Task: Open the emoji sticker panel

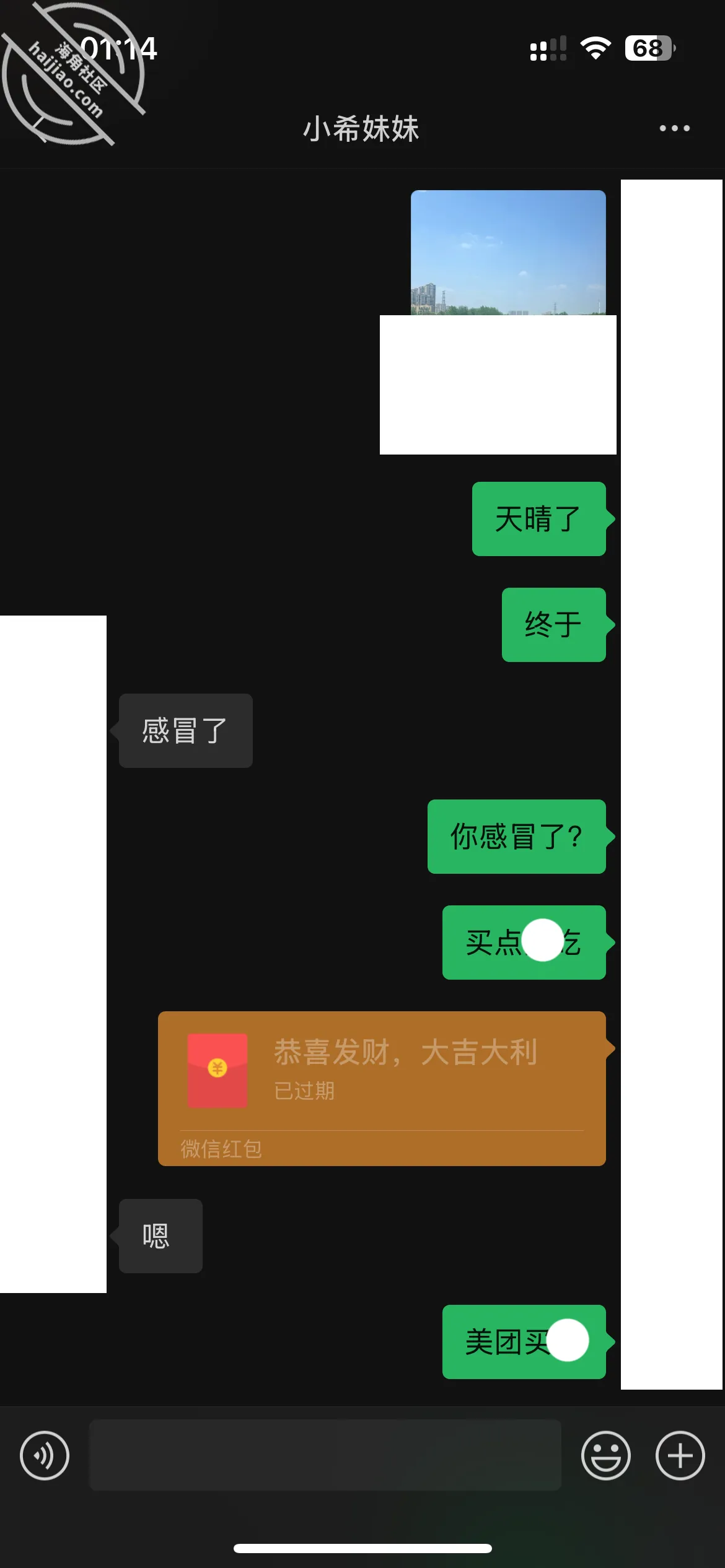Action: pyautogui.click(x=605, y=1455)
